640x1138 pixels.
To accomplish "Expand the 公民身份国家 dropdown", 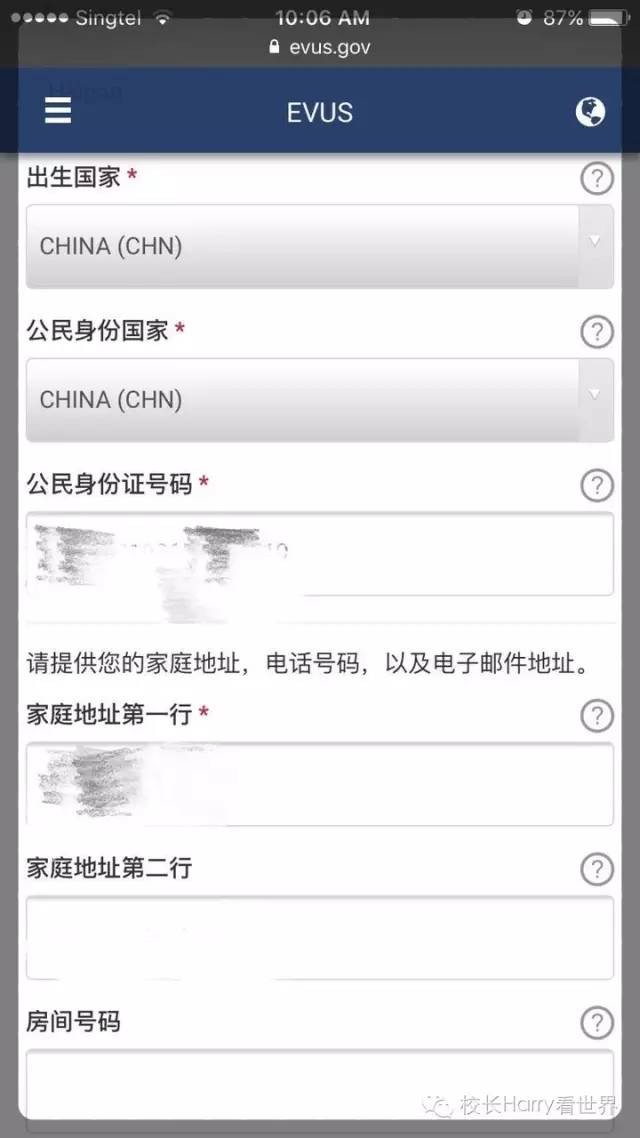I will [320, 400].
